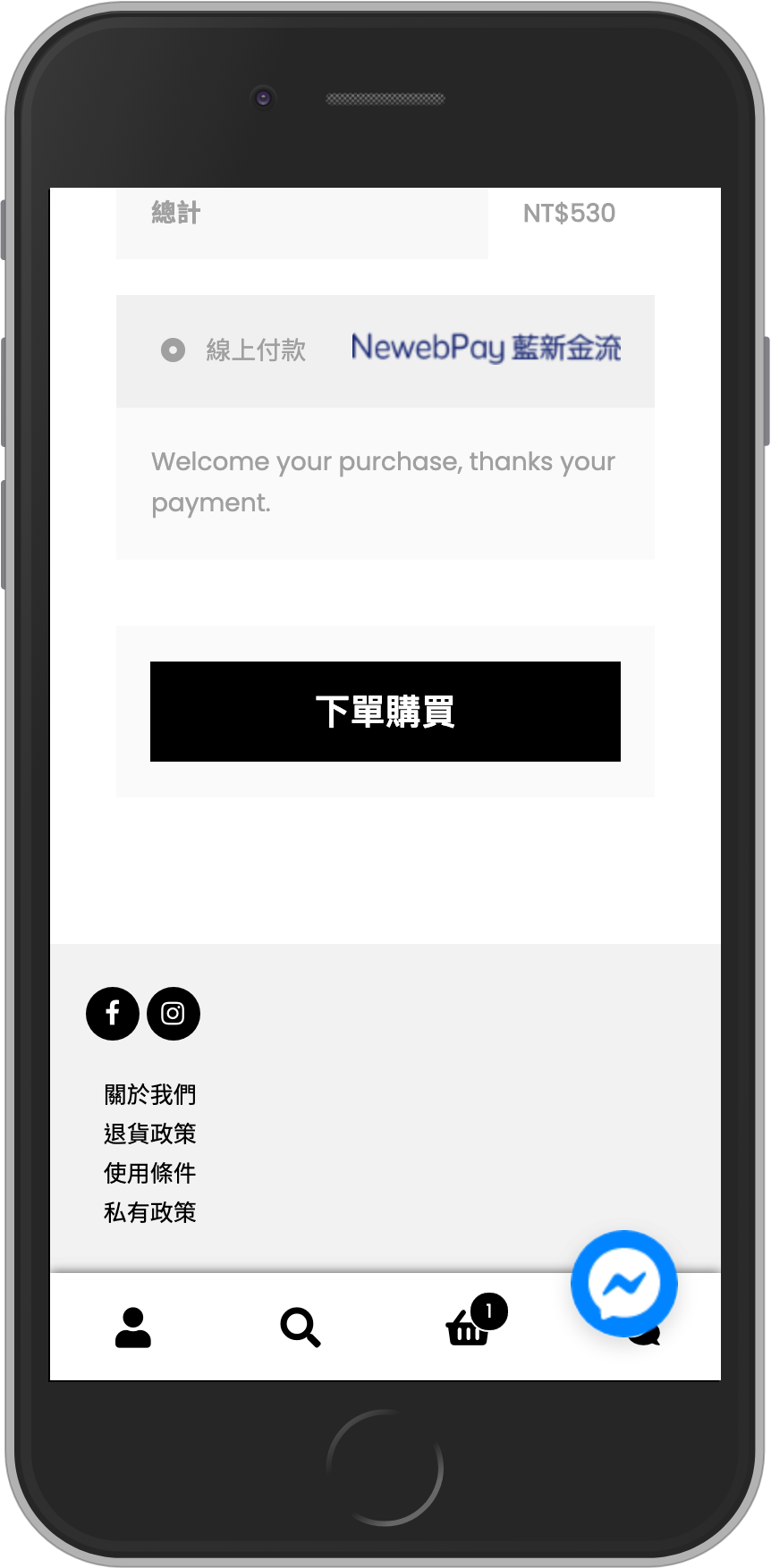Open the Facebook page icon
The width and height of the screenshot is (771, 1568).
click(x=113, y=1014)
